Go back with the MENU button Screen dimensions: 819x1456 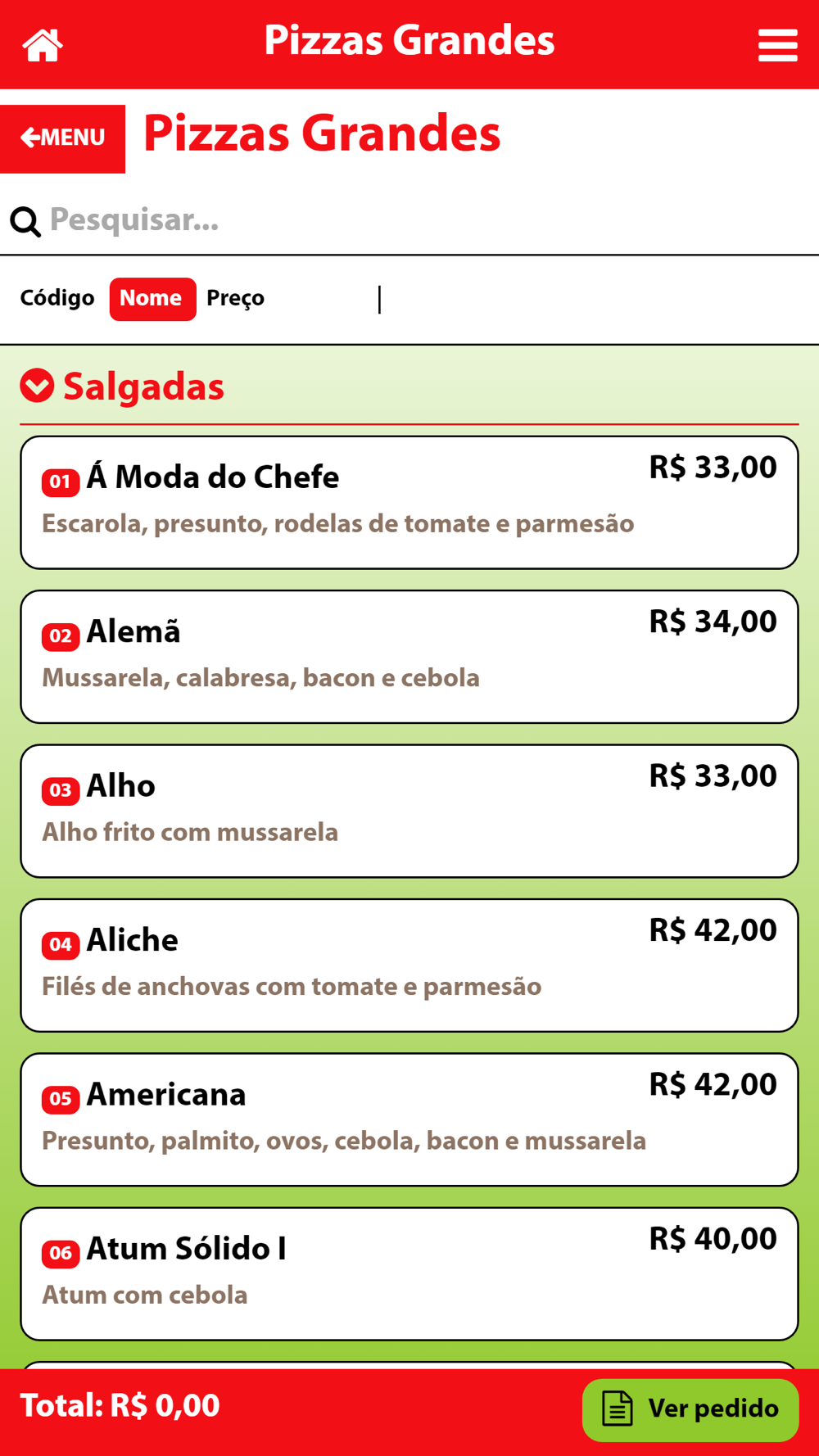coord(62,138)
